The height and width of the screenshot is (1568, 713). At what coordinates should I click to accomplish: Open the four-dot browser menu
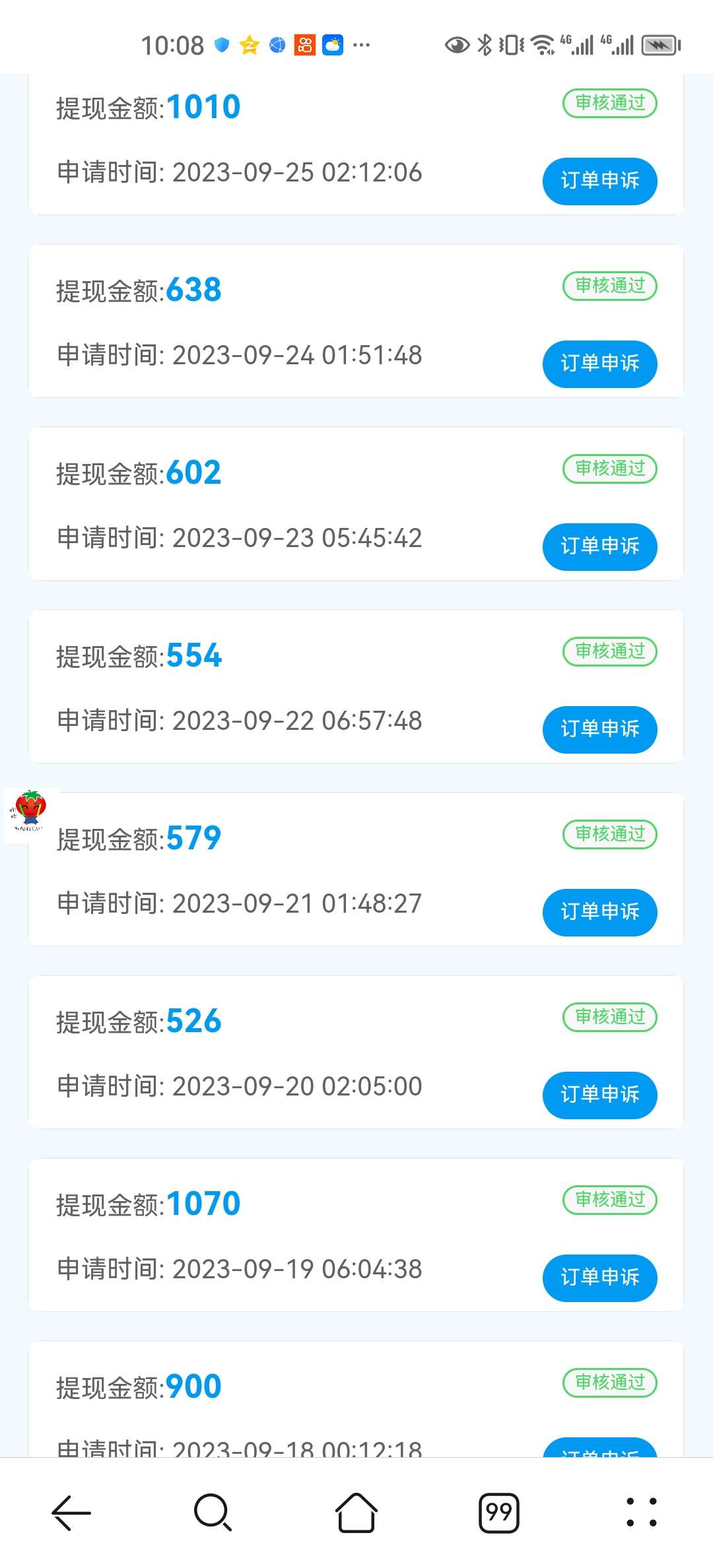pyautogui.click(x=642, y=1512)
